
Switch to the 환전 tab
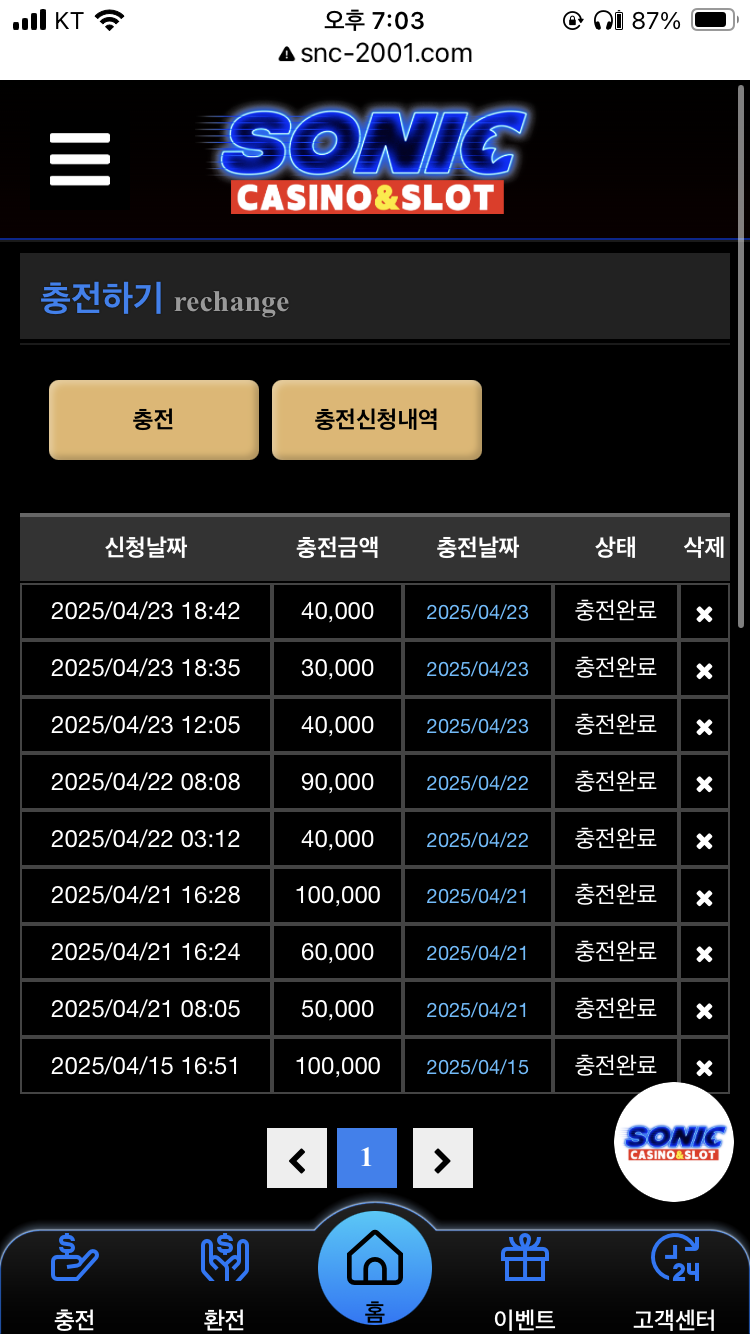tap(224, 1282)
